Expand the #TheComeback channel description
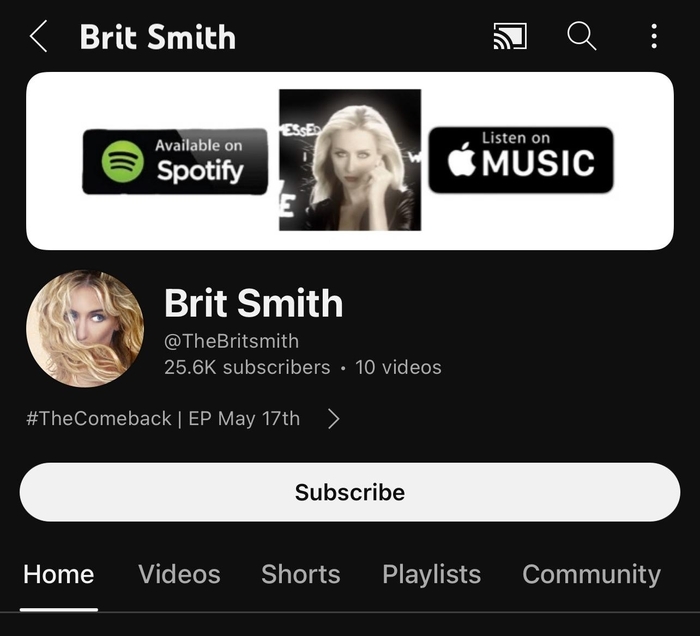The height and width of the screenshot is (636, 700). pos(334,419)
